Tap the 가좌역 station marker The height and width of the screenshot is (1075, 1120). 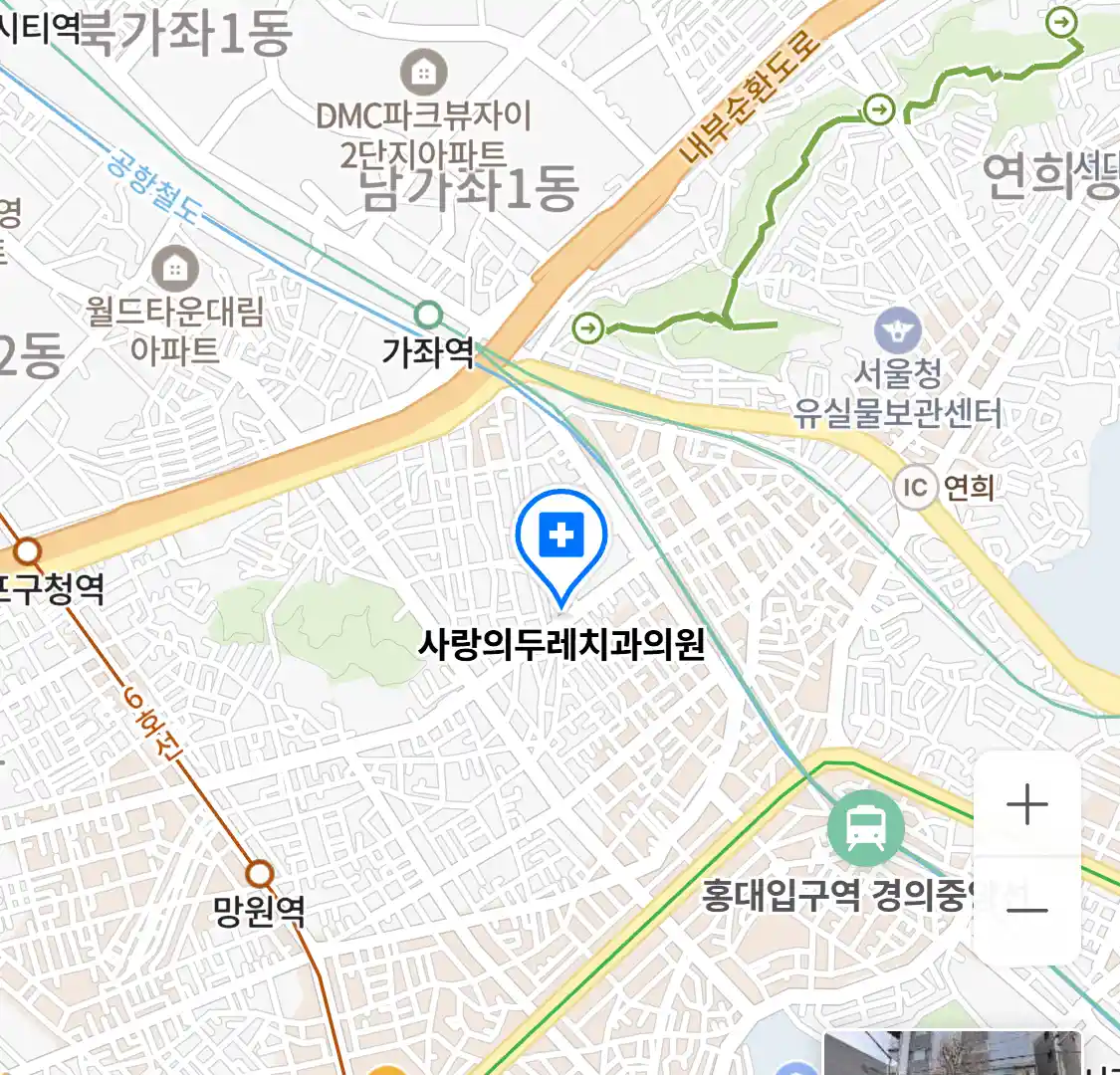click(x=428, y=316)
